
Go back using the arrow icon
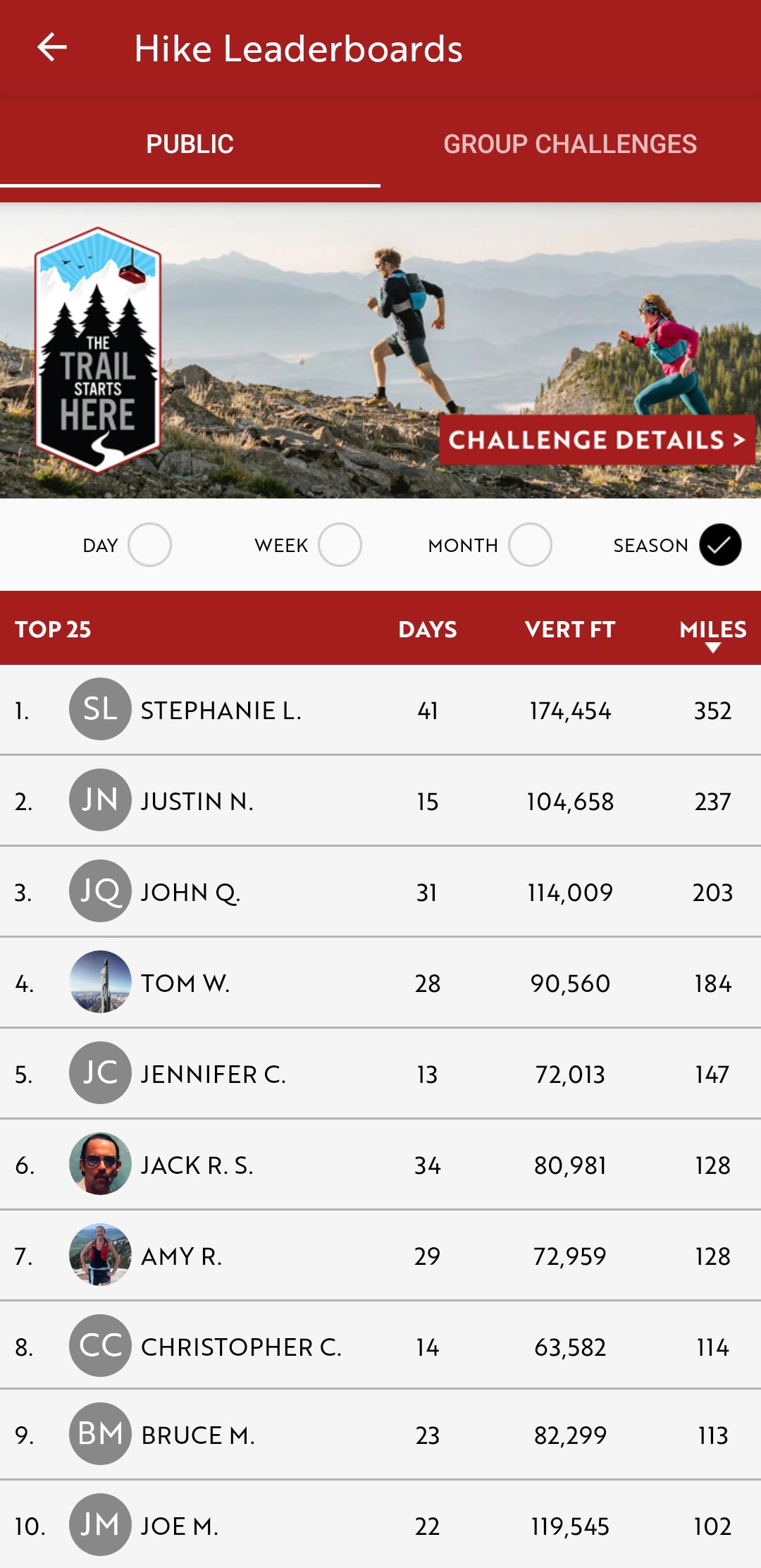coord(51,48)
